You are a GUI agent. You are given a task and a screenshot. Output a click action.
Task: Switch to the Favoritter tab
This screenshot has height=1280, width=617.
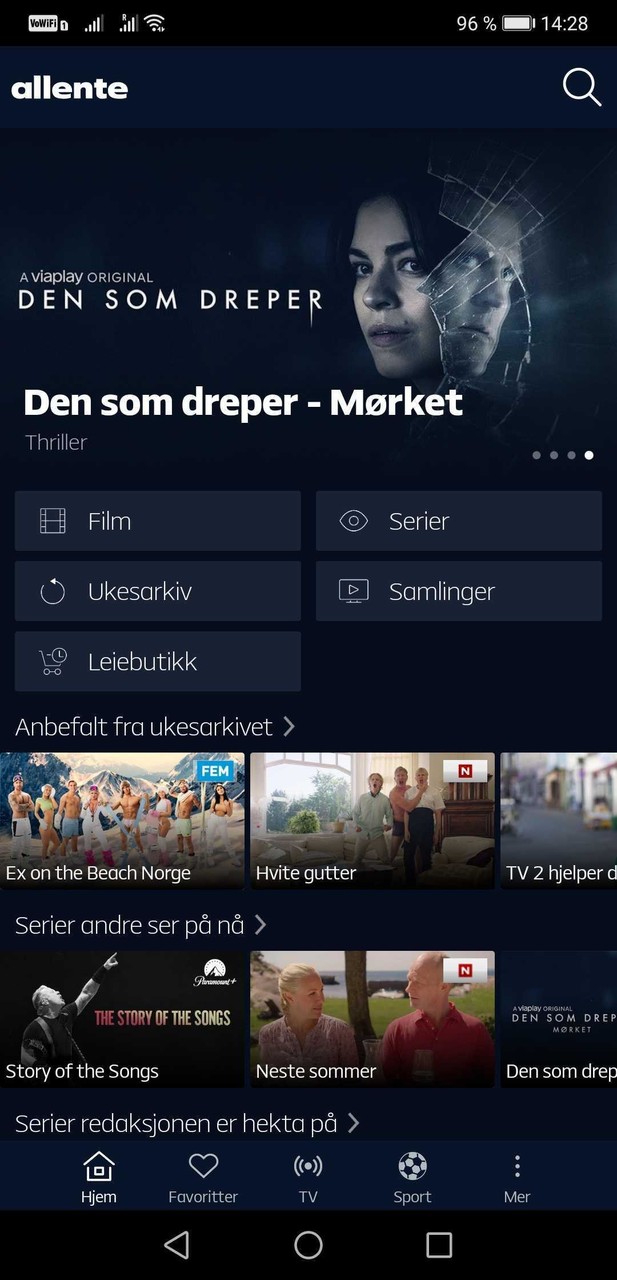click(x=203, y=1177)
